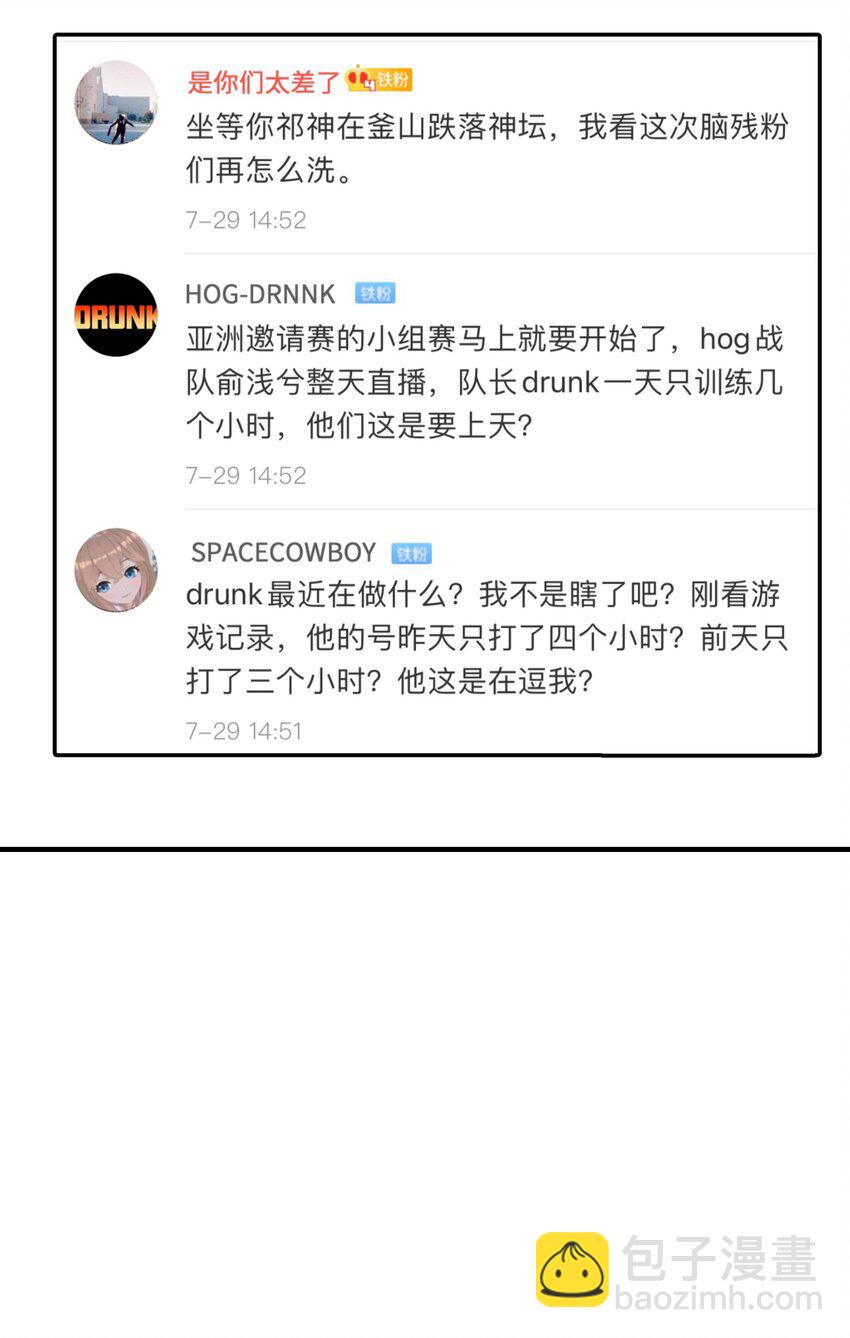Open HOG-DRNNK's profile via their username
This screenshot has width=850, height=1338.
click(259, 293)
